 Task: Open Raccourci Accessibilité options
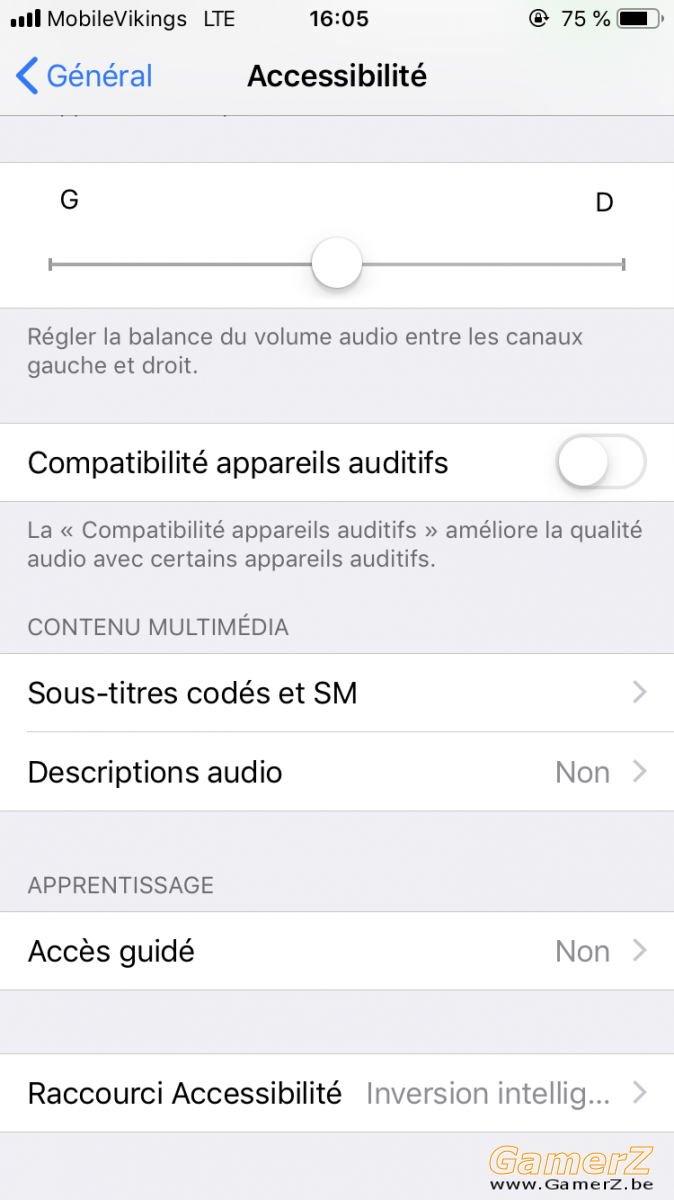pos(337,1093)
